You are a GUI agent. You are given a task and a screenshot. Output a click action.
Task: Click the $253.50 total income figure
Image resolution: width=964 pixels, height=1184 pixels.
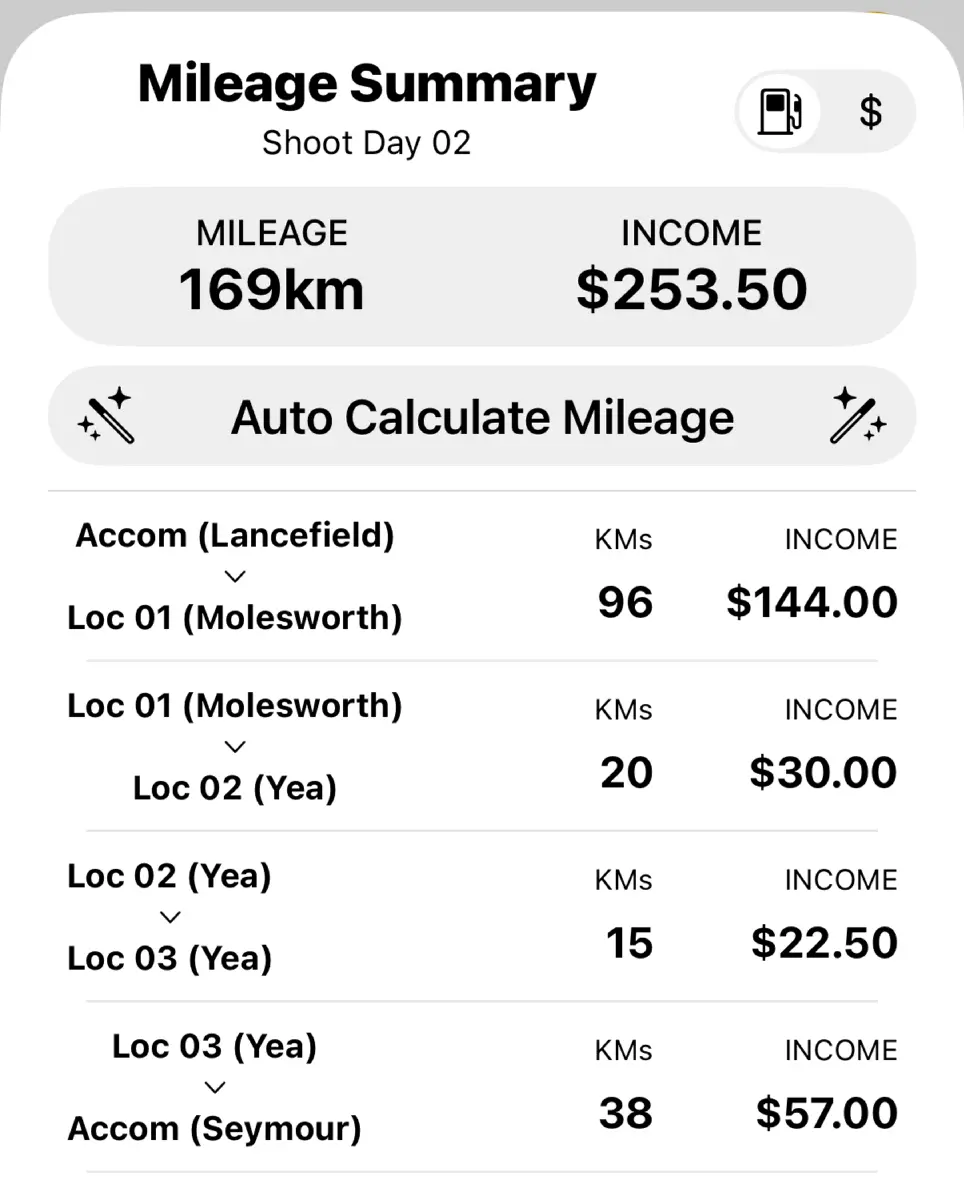coord(692,289)
